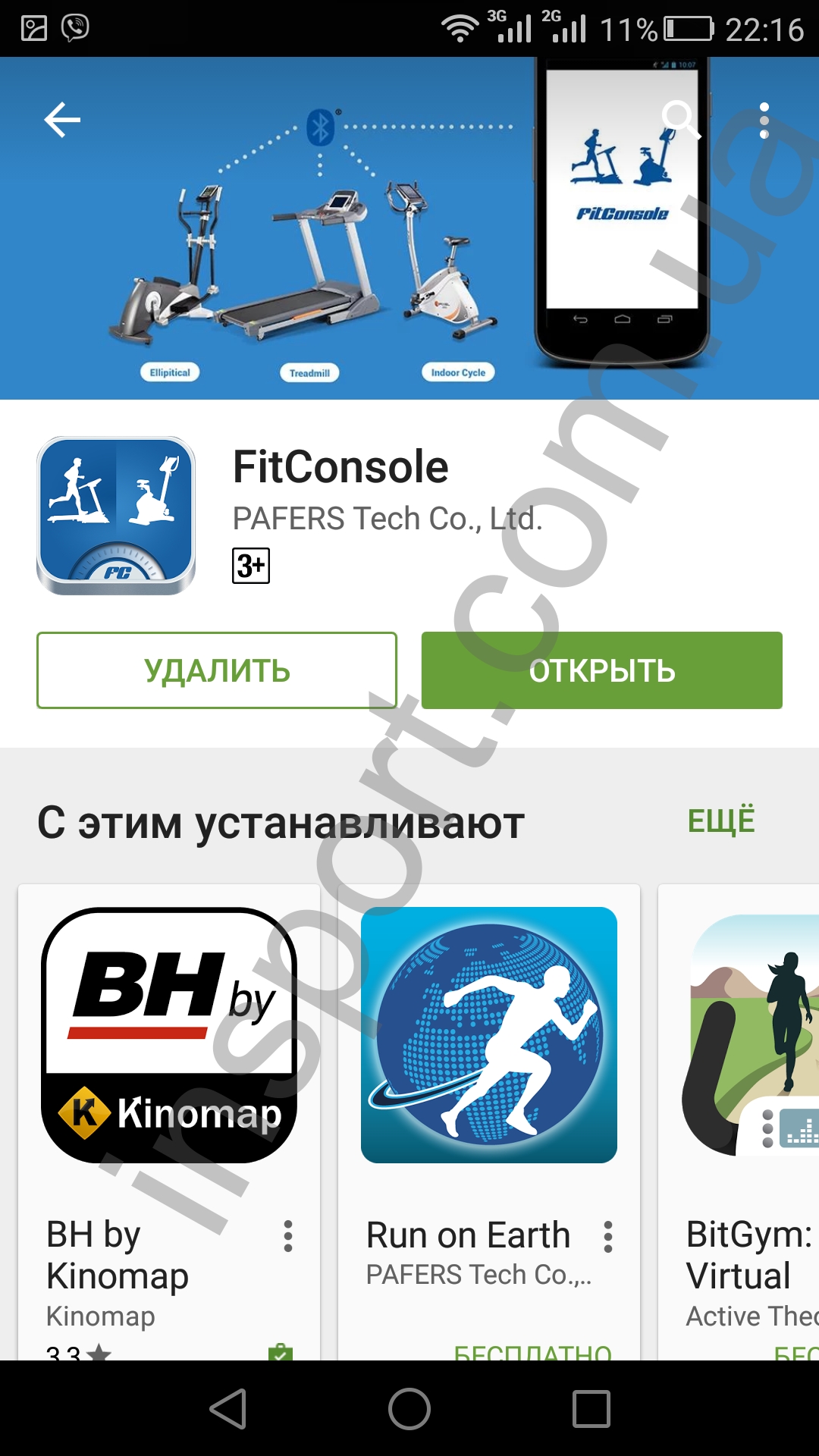This screenshot has width=819, height=1456.
Task: Open options menu for Run on Earth
Action: 607,1236
